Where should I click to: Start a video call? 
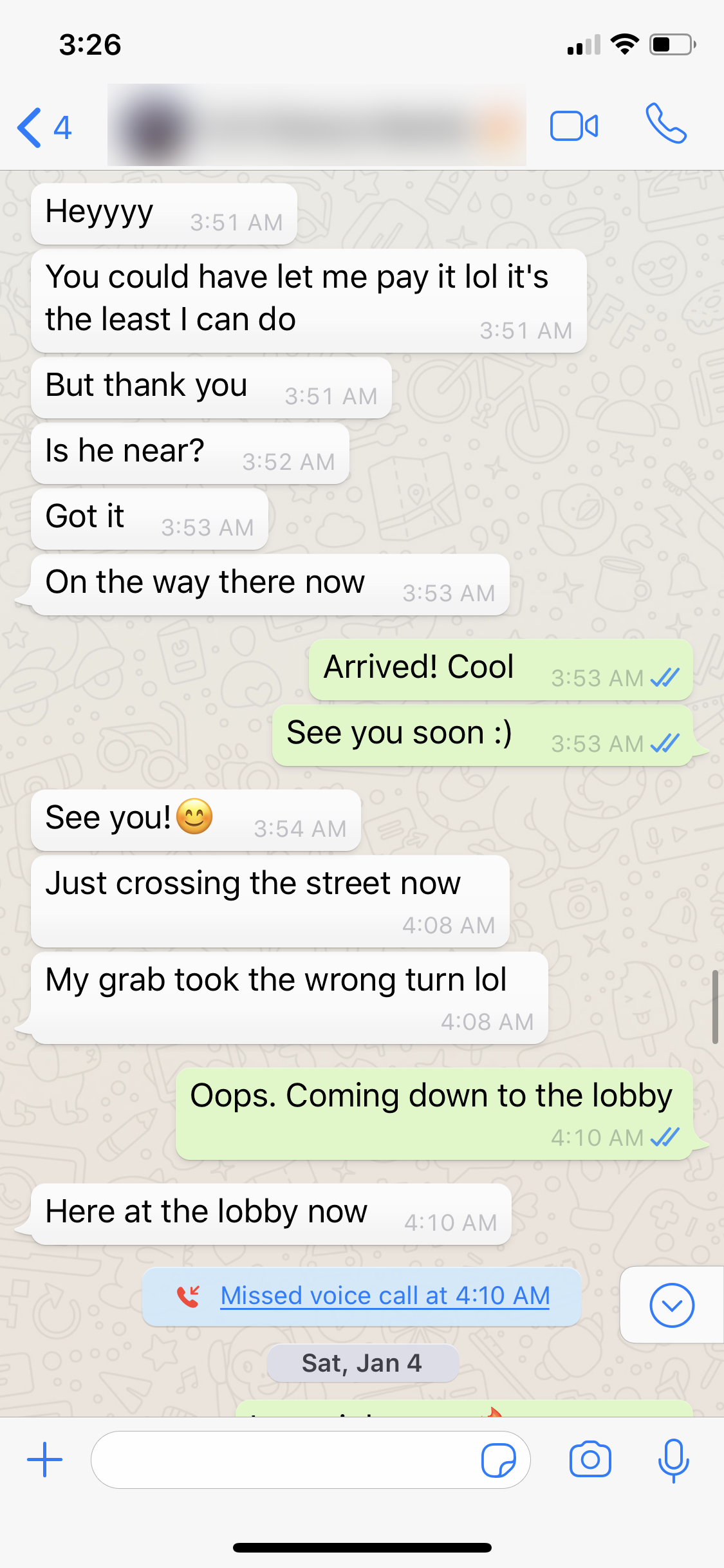(574, 126)
